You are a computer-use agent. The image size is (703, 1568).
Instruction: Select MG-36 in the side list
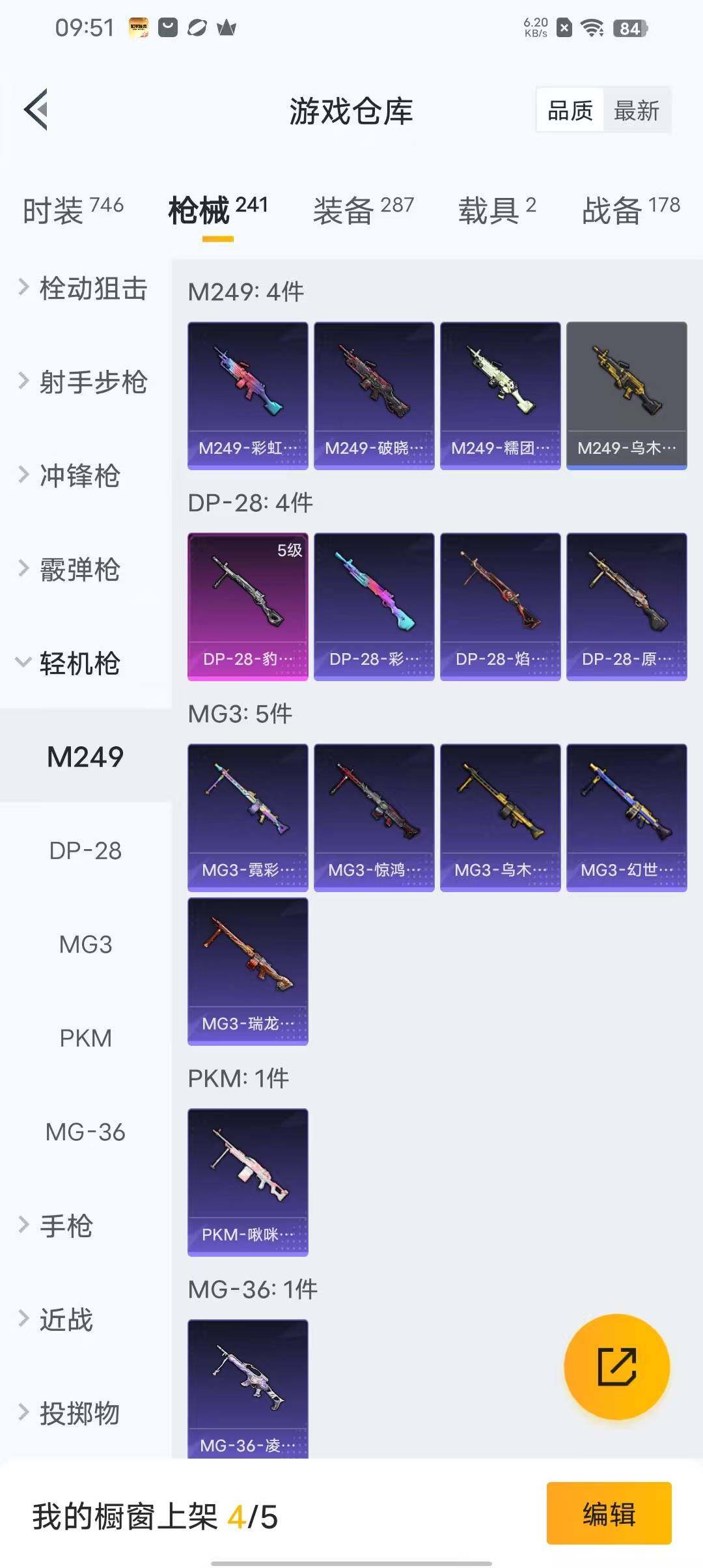tap(85, 1132)
